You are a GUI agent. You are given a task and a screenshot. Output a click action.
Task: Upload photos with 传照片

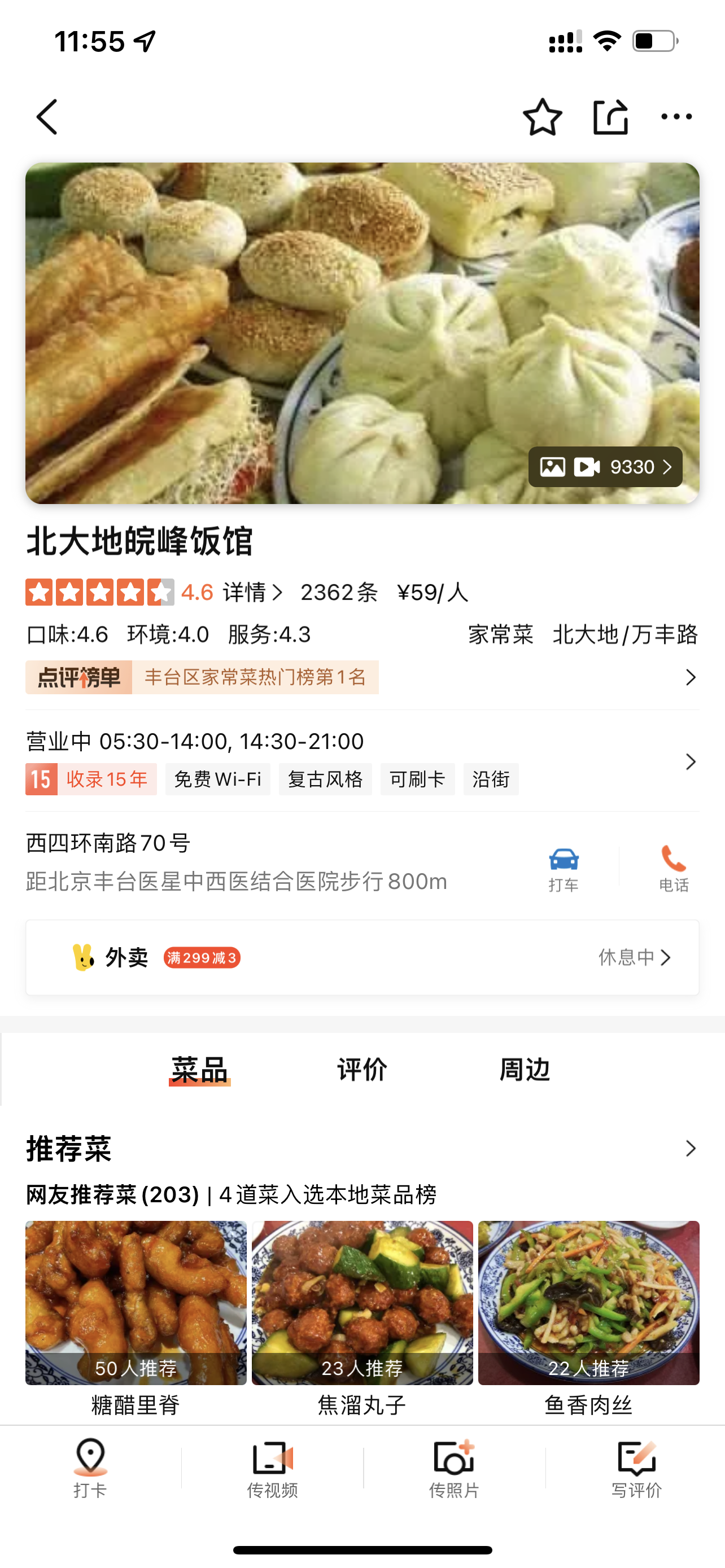pyautogui.click(x=454, y=1468)
